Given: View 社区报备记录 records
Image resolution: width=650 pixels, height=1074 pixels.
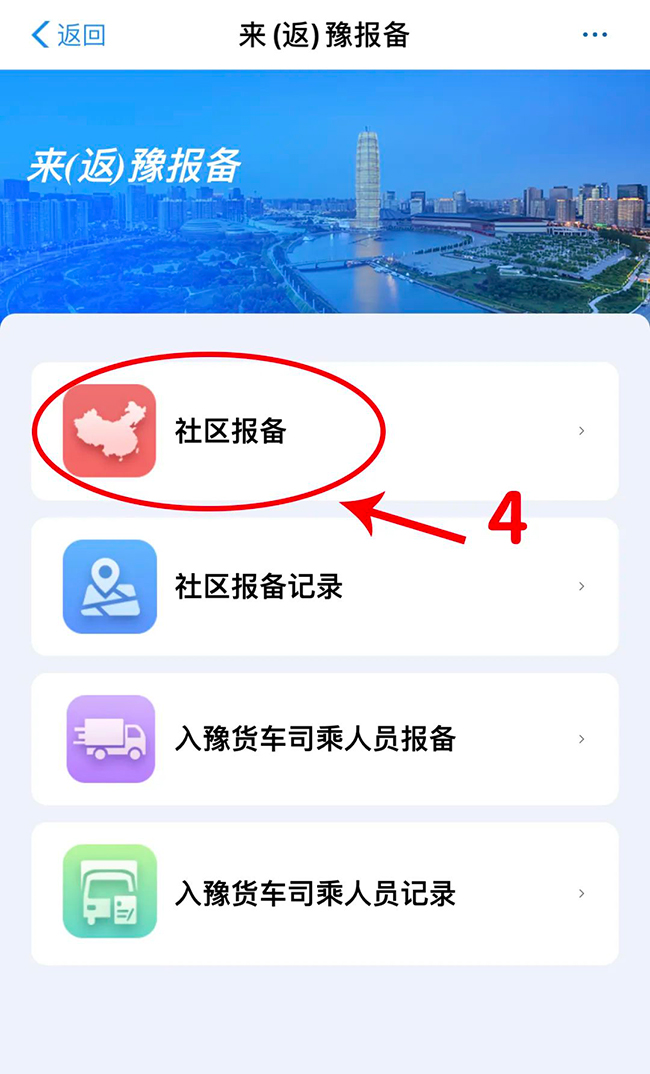Looking at the screenshot, I should (324, 586).
